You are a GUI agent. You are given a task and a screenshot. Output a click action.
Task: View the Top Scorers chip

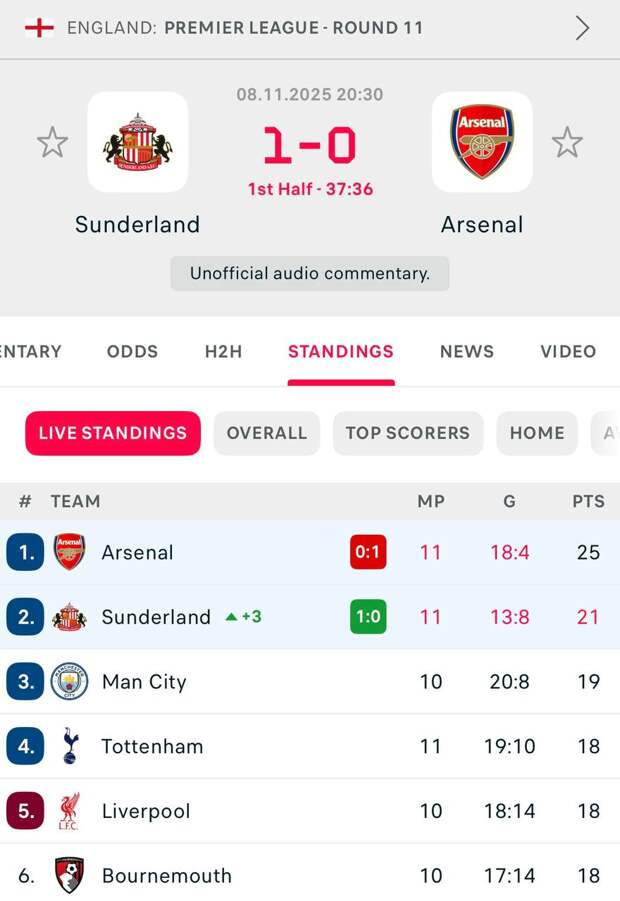(408, 433)
